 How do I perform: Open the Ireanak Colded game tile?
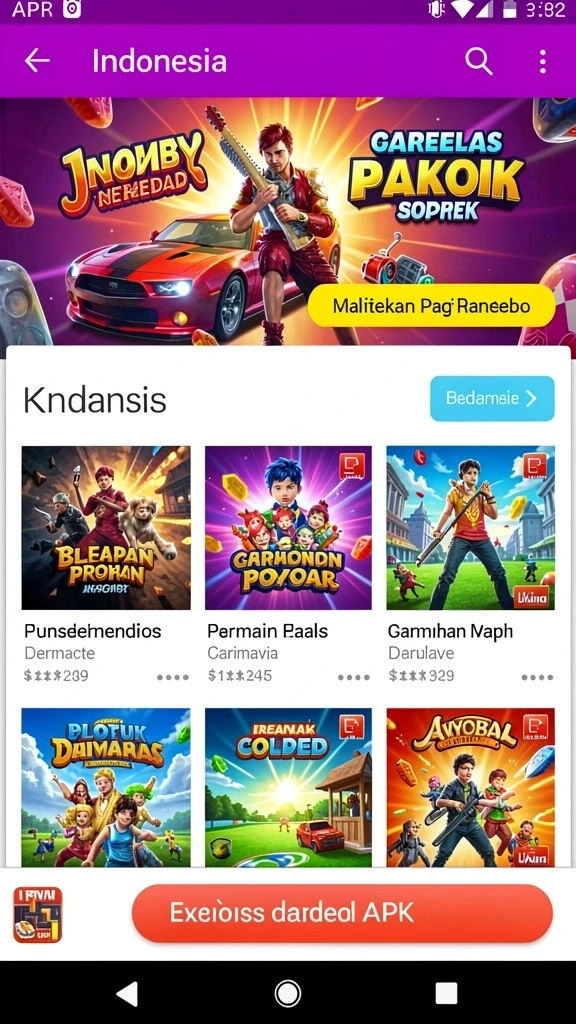288,788
